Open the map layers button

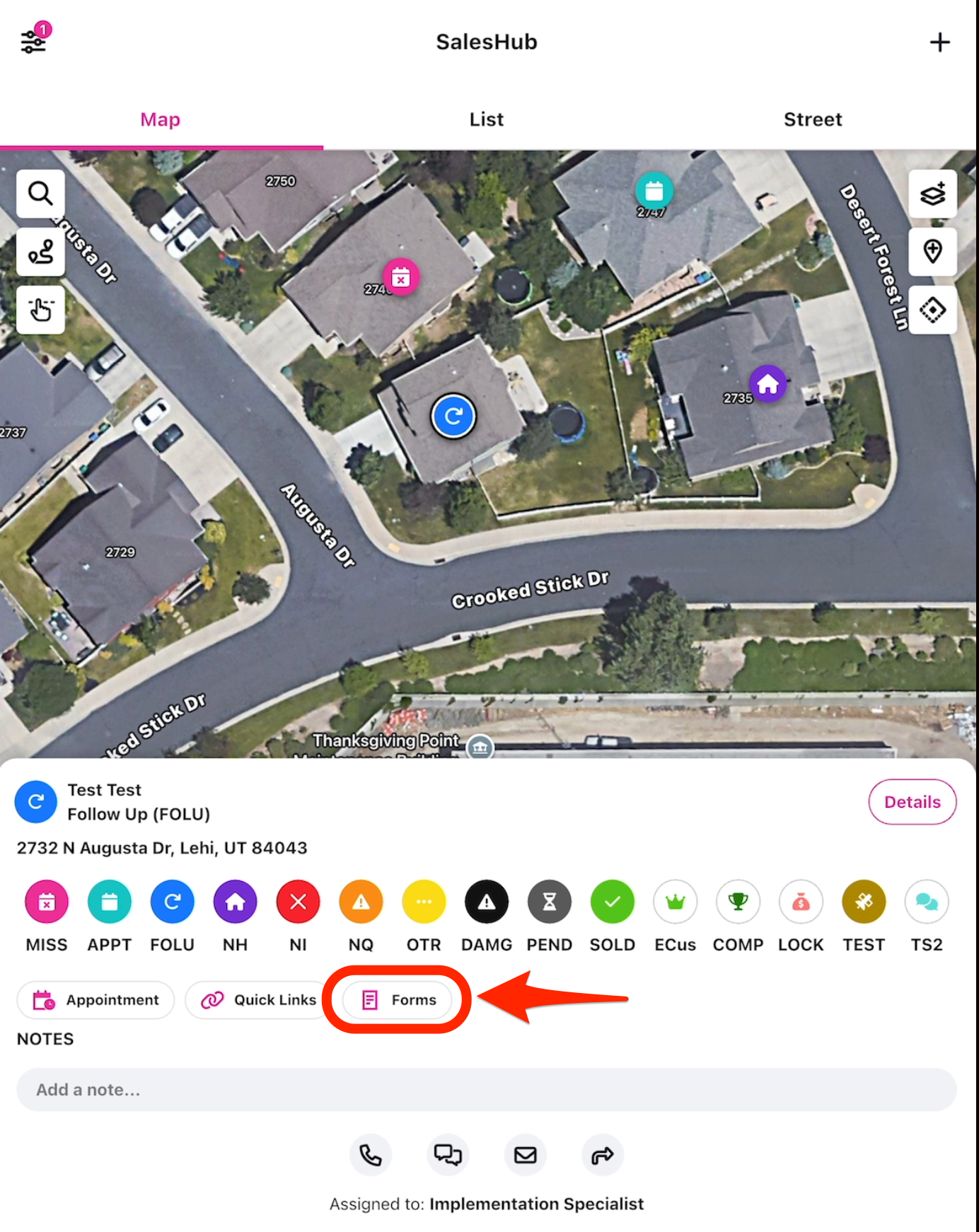(932, 193)
